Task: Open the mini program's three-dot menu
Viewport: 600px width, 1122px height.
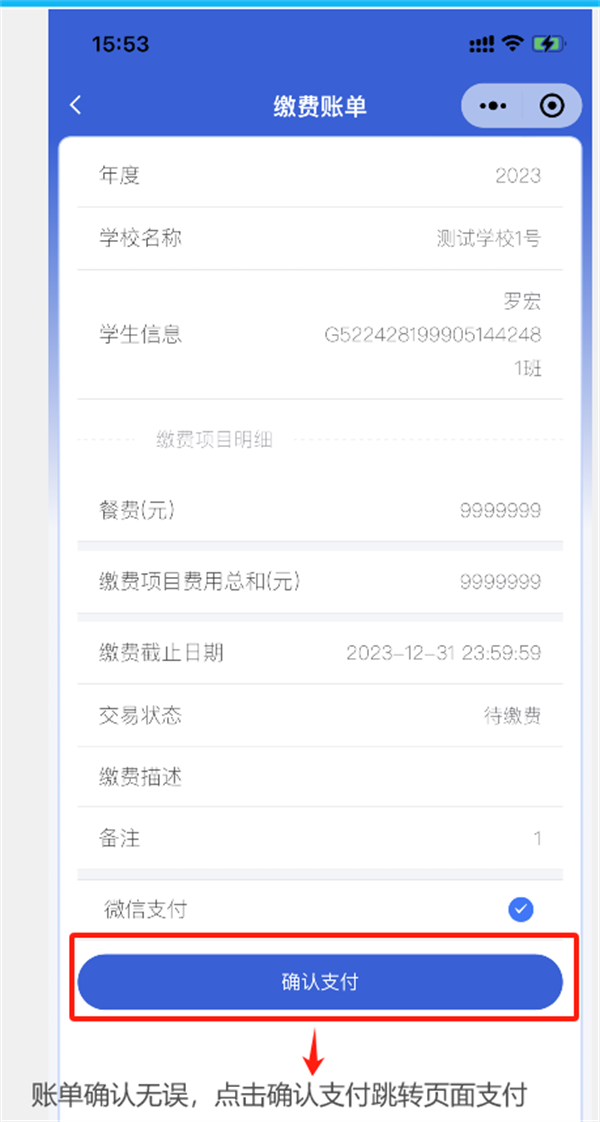Action: [x=493, y=106]
